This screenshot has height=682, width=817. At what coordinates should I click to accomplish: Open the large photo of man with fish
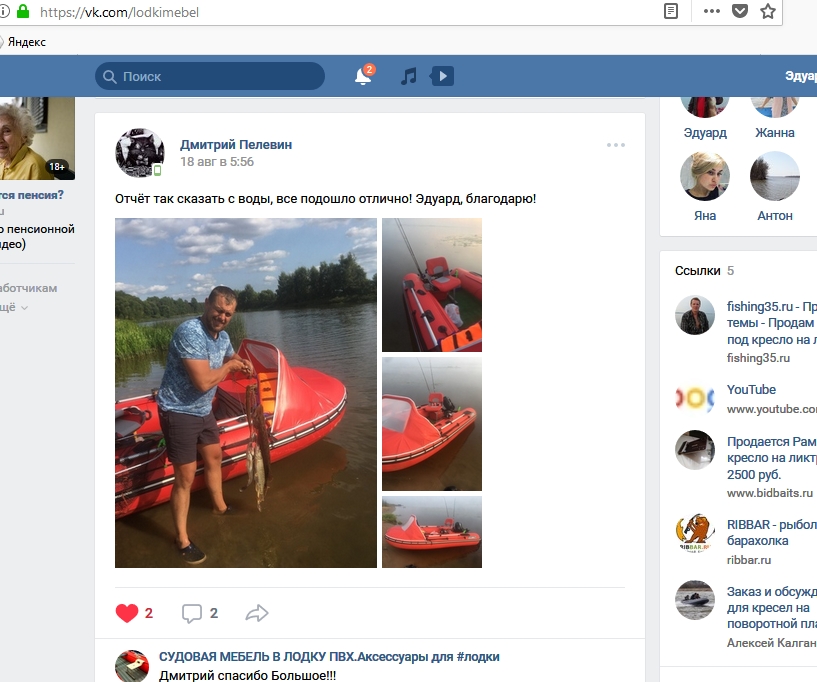click(246, 393)
